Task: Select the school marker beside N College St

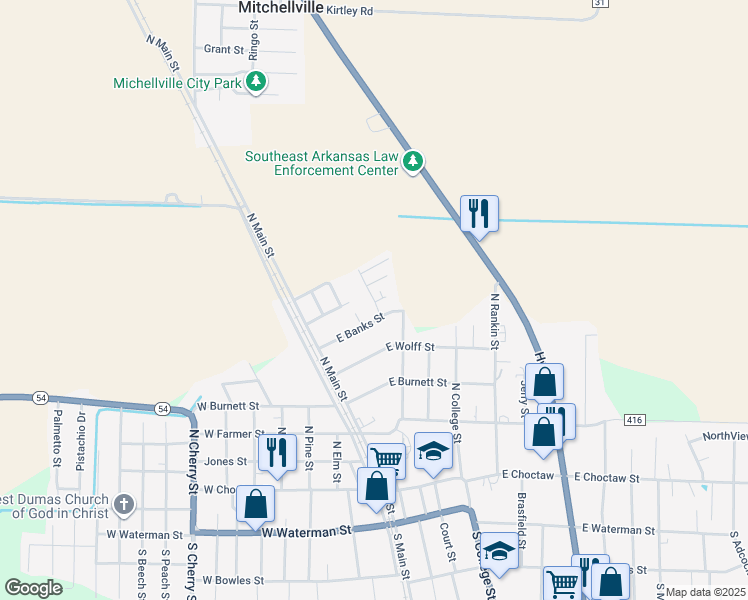Action: 433,452
